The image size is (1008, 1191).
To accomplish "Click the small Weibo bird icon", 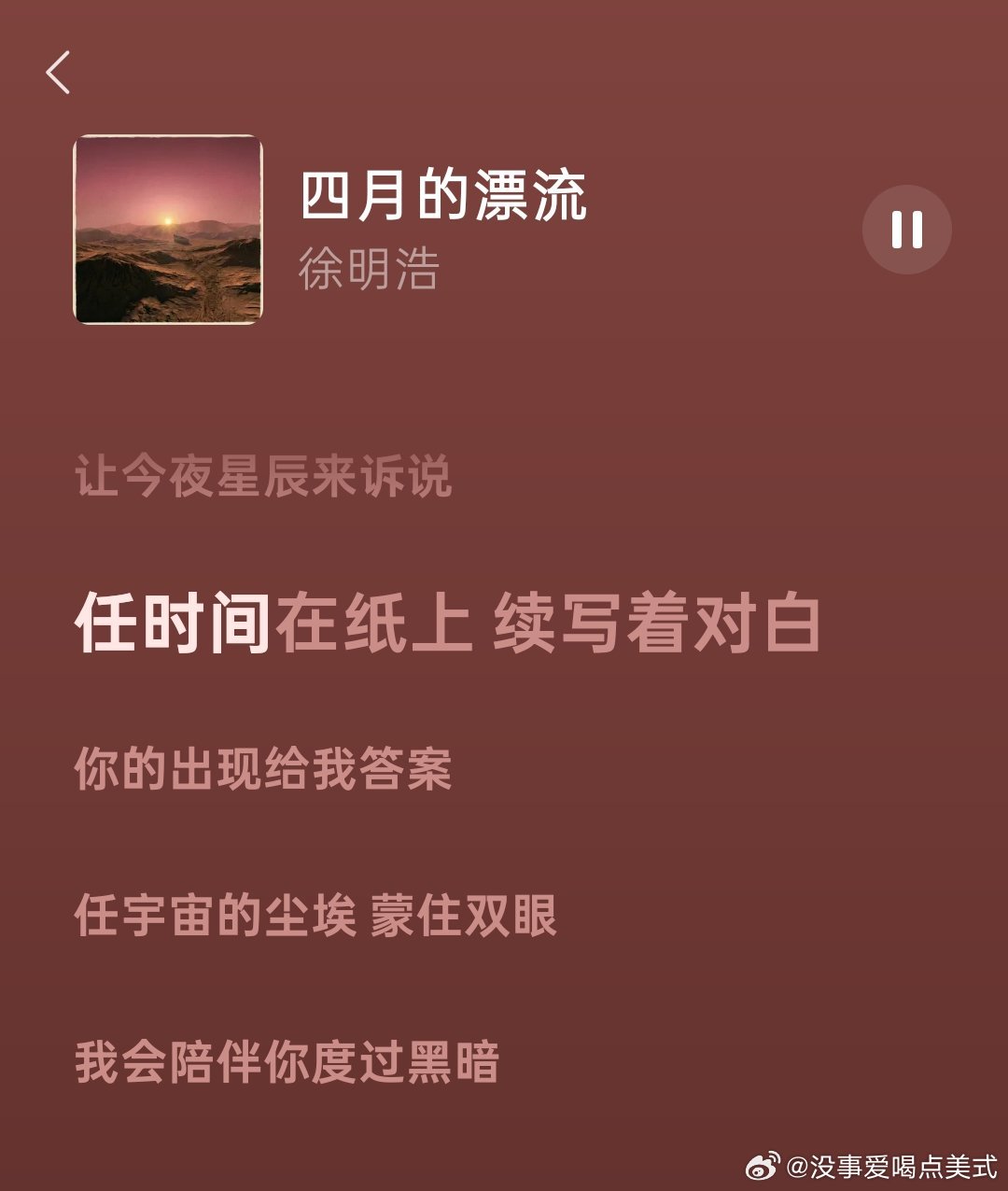I will 764,1163.
